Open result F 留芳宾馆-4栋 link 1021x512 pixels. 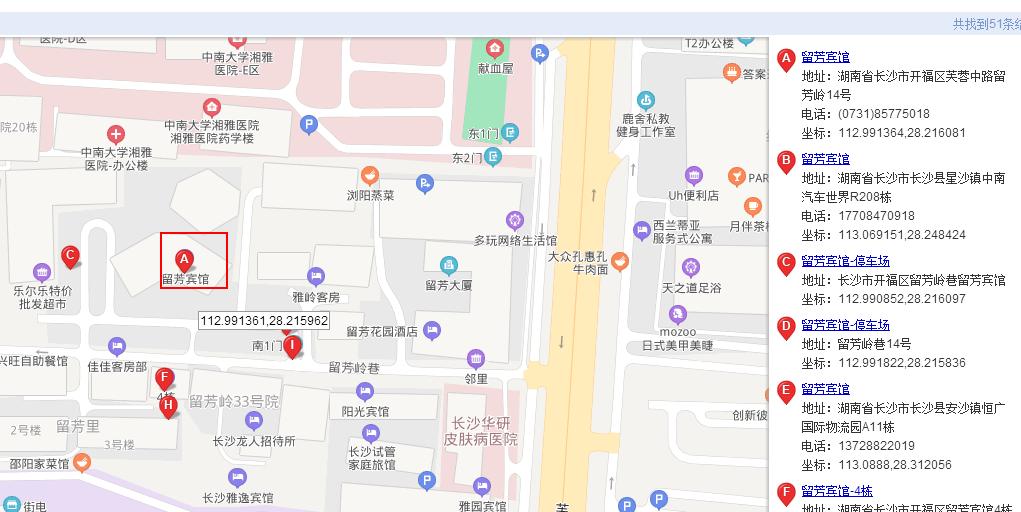pos(837,491)
